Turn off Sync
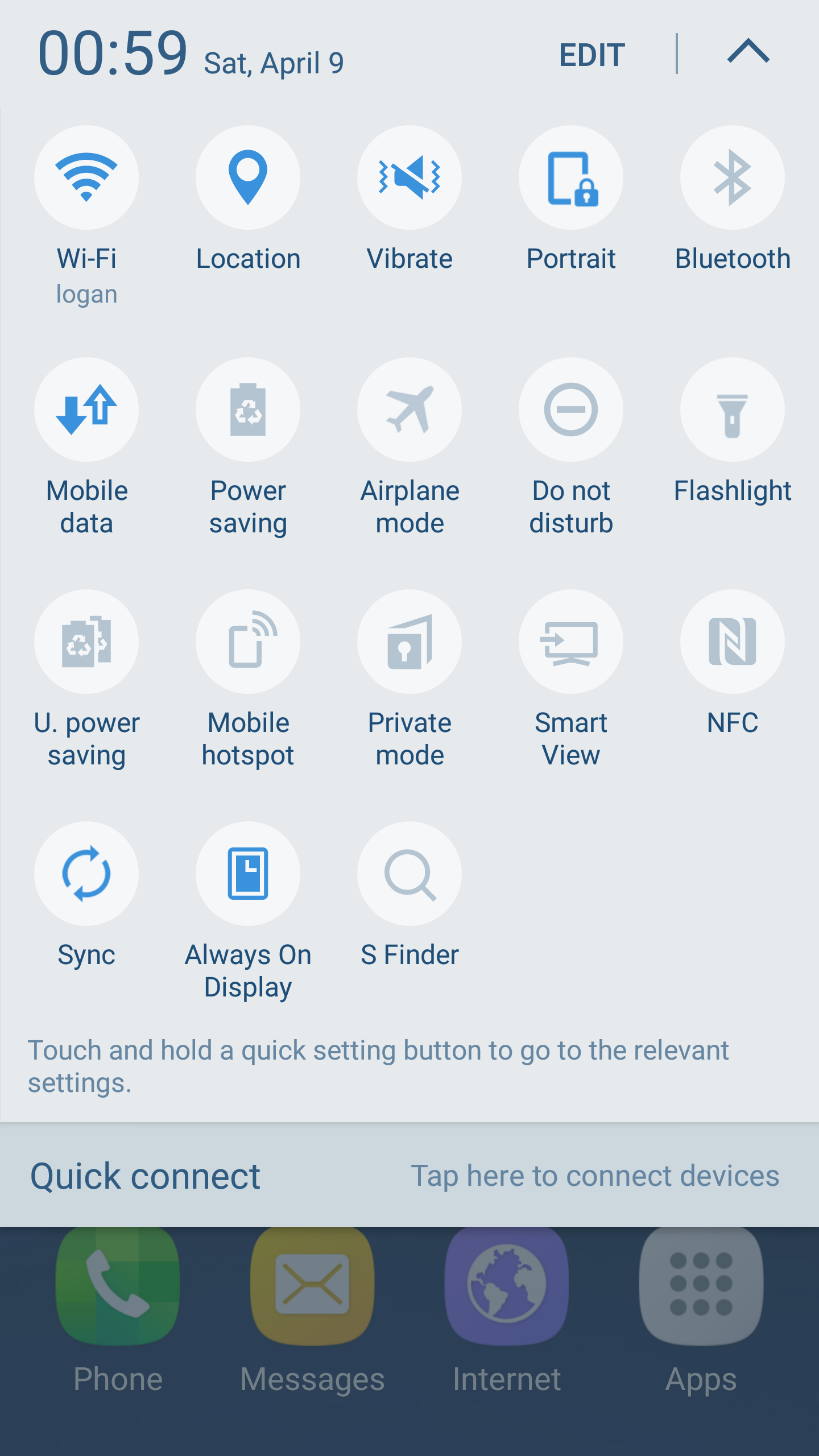This screenshot has width=819, height=1456. [86, 874]
